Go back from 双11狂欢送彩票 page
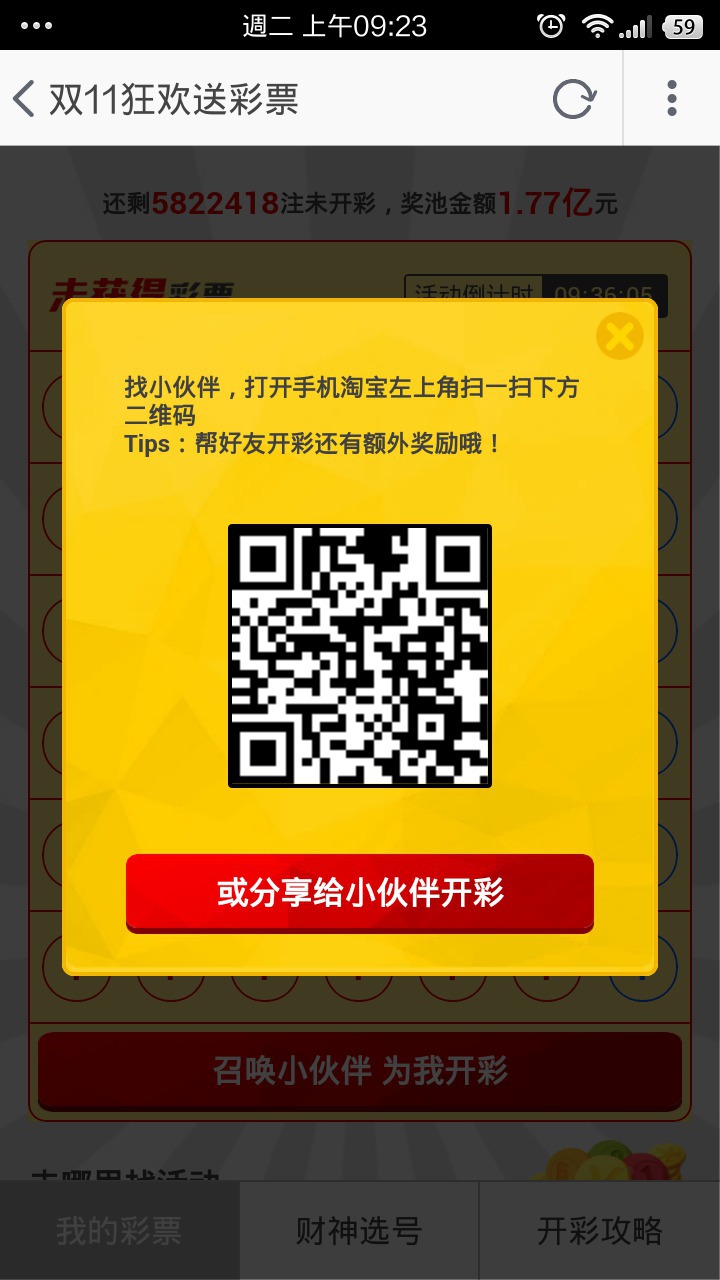This screenshot has height=1280, width=720. [x=24, y=99]
